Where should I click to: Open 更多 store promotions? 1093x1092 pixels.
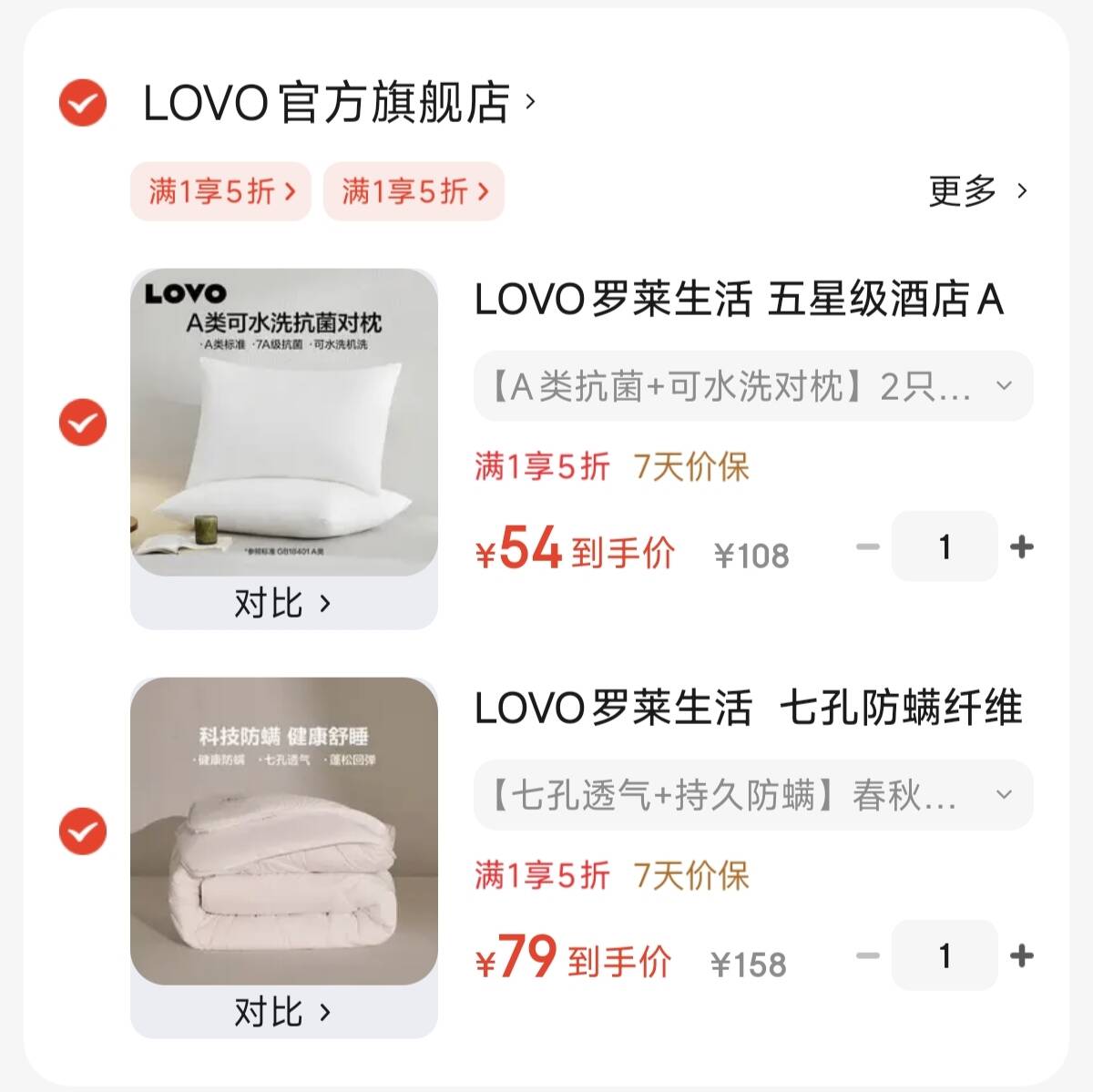(x=977, y=191)
